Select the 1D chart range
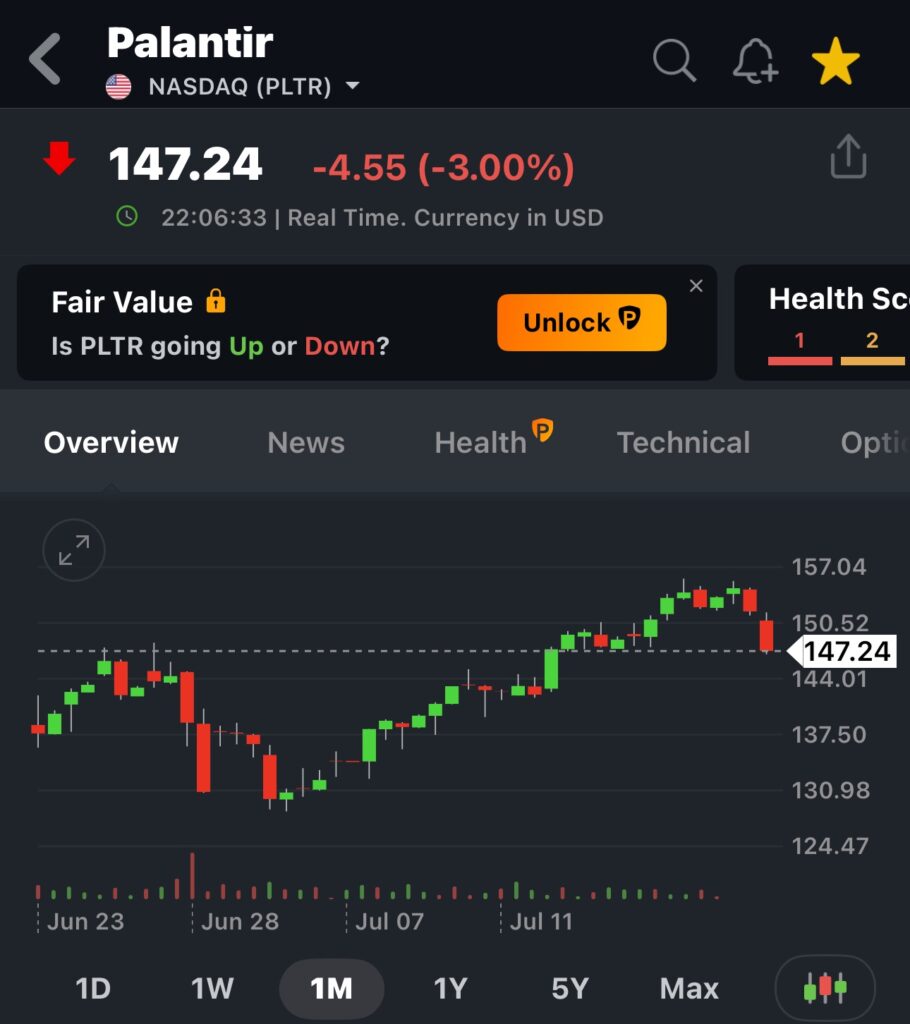Screen dimensions: 910x1024 (93, 989)
